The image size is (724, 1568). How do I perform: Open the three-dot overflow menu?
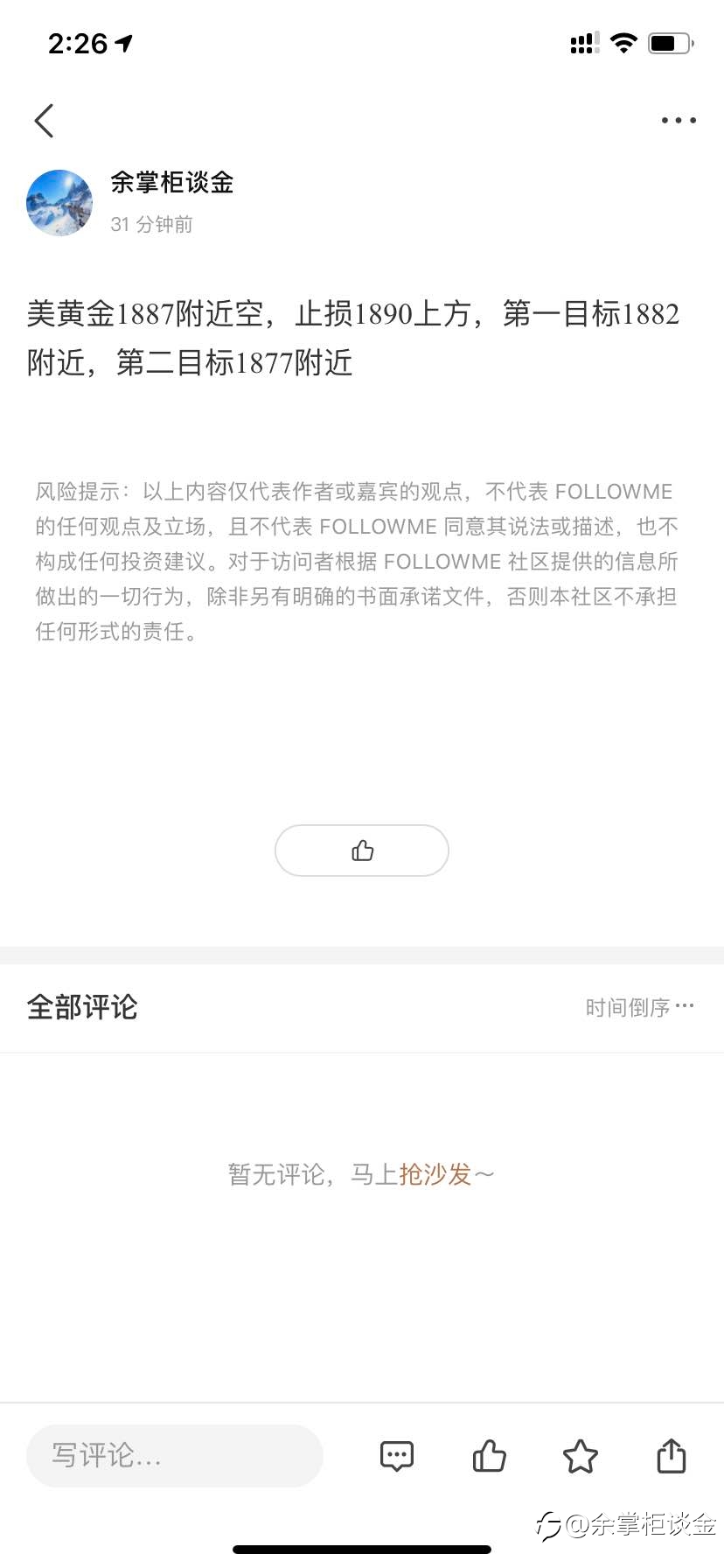coord(679,121)
